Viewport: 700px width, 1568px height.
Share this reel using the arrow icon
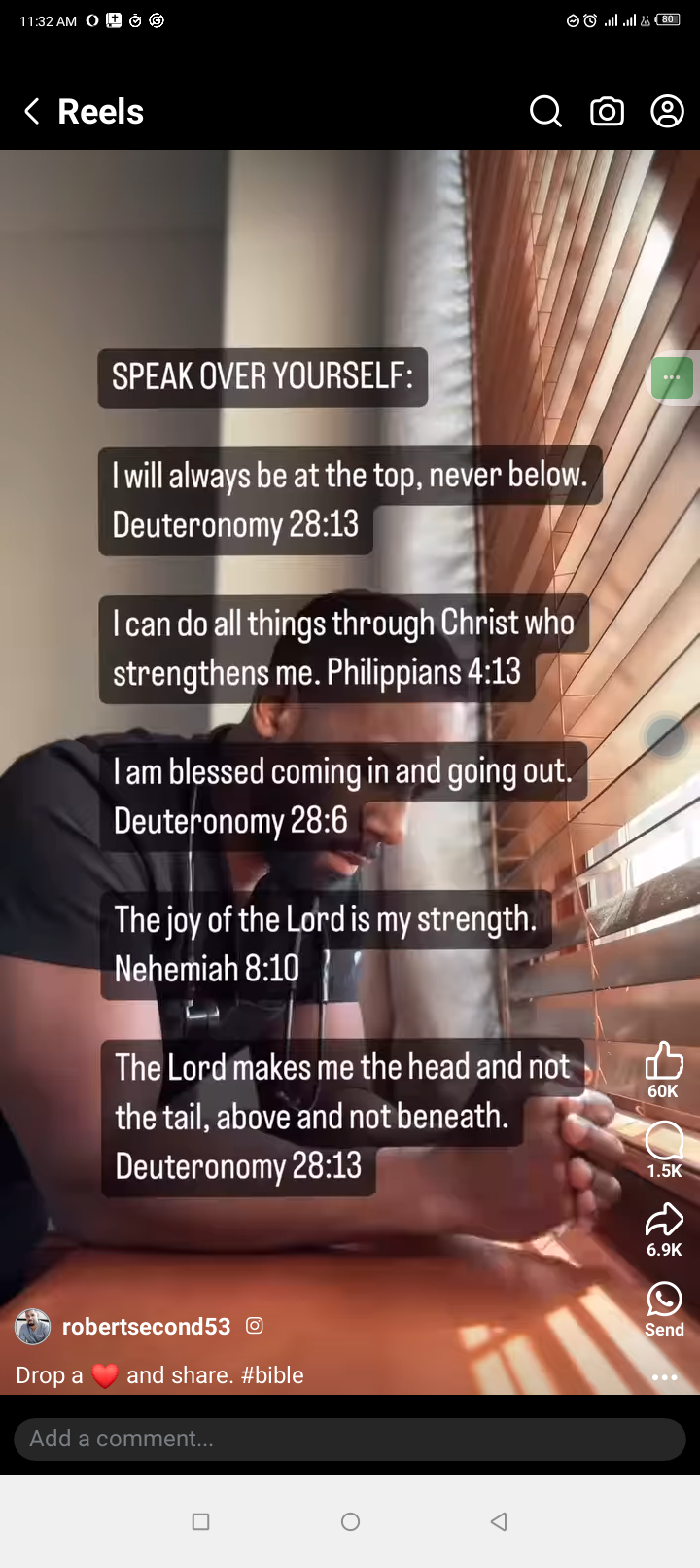click(664, 1220)
